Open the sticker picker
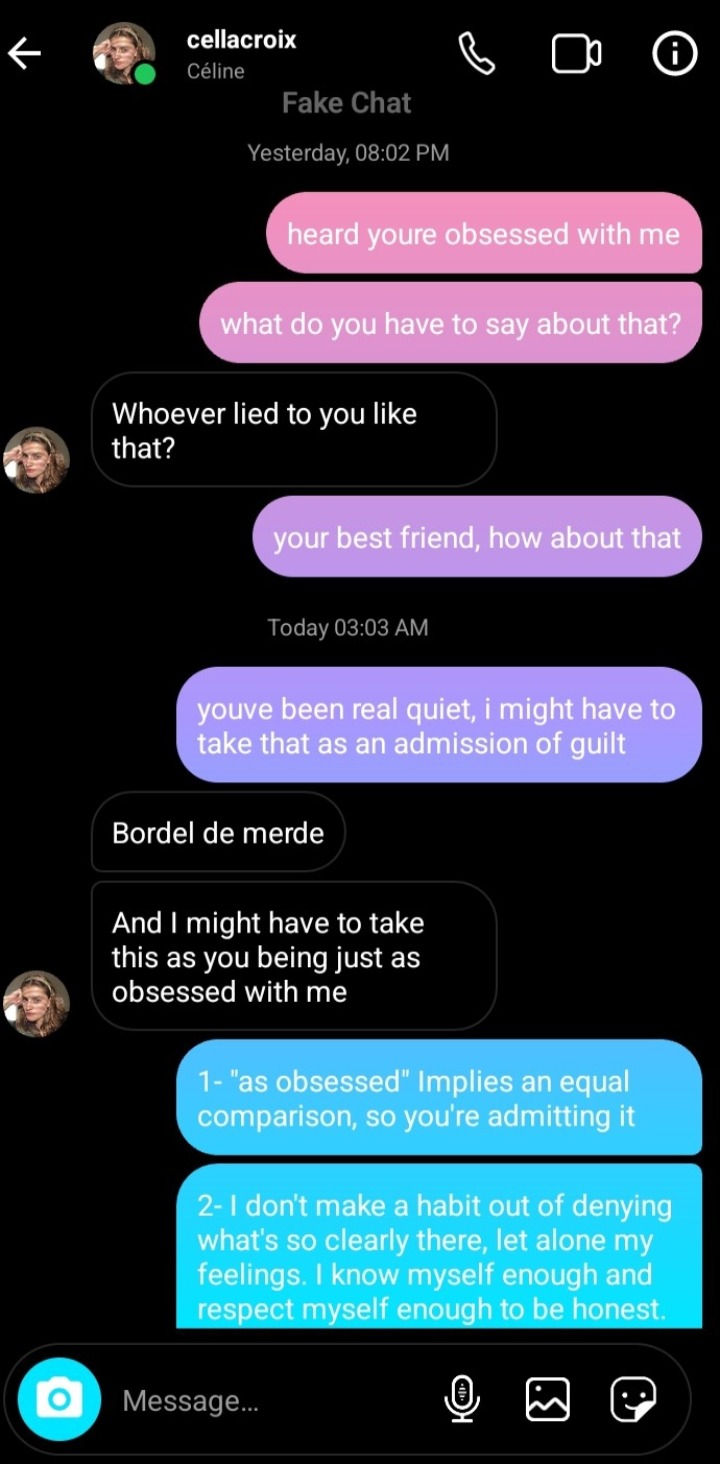This screenshot has height=1464, width=720. (x=634, y=1399)
